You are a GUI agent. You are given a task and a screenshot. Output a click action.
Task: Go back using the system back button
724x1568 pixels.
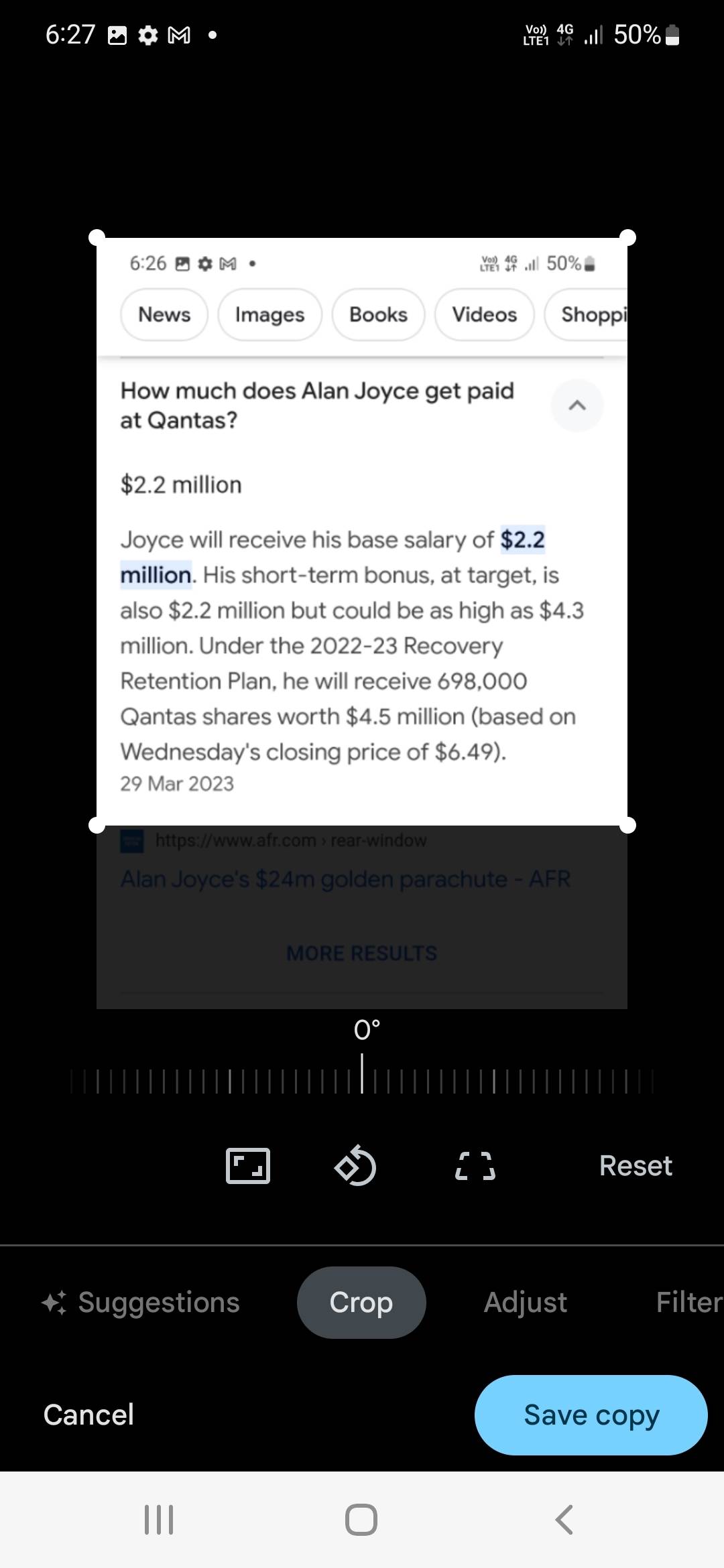(x=564, y=1519)
